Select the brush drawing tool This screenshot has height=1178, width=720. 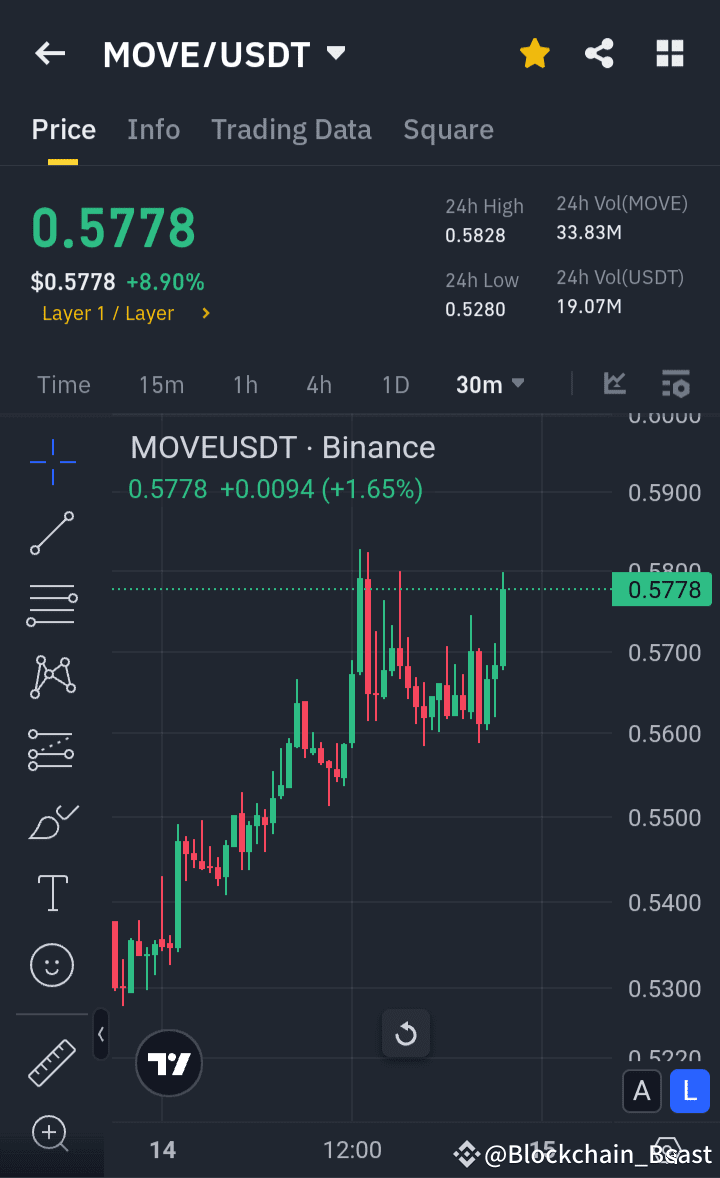pyautogui.click(x=52, y=822)
